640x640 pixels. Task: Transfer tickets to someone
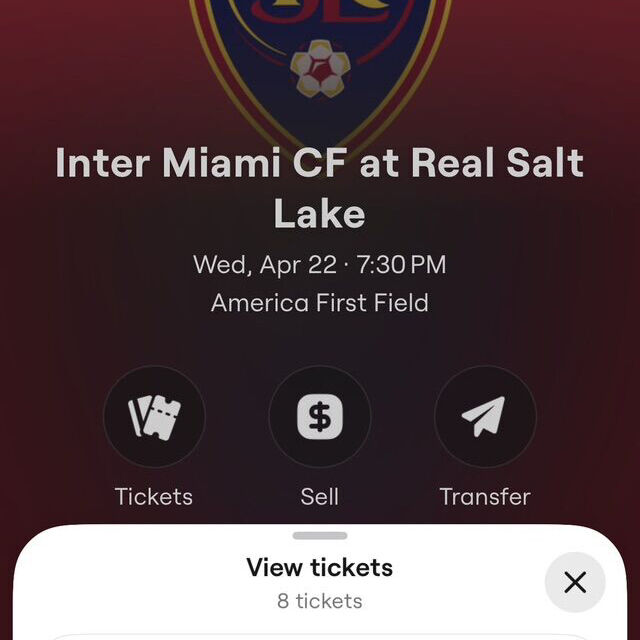pos(485,417)
